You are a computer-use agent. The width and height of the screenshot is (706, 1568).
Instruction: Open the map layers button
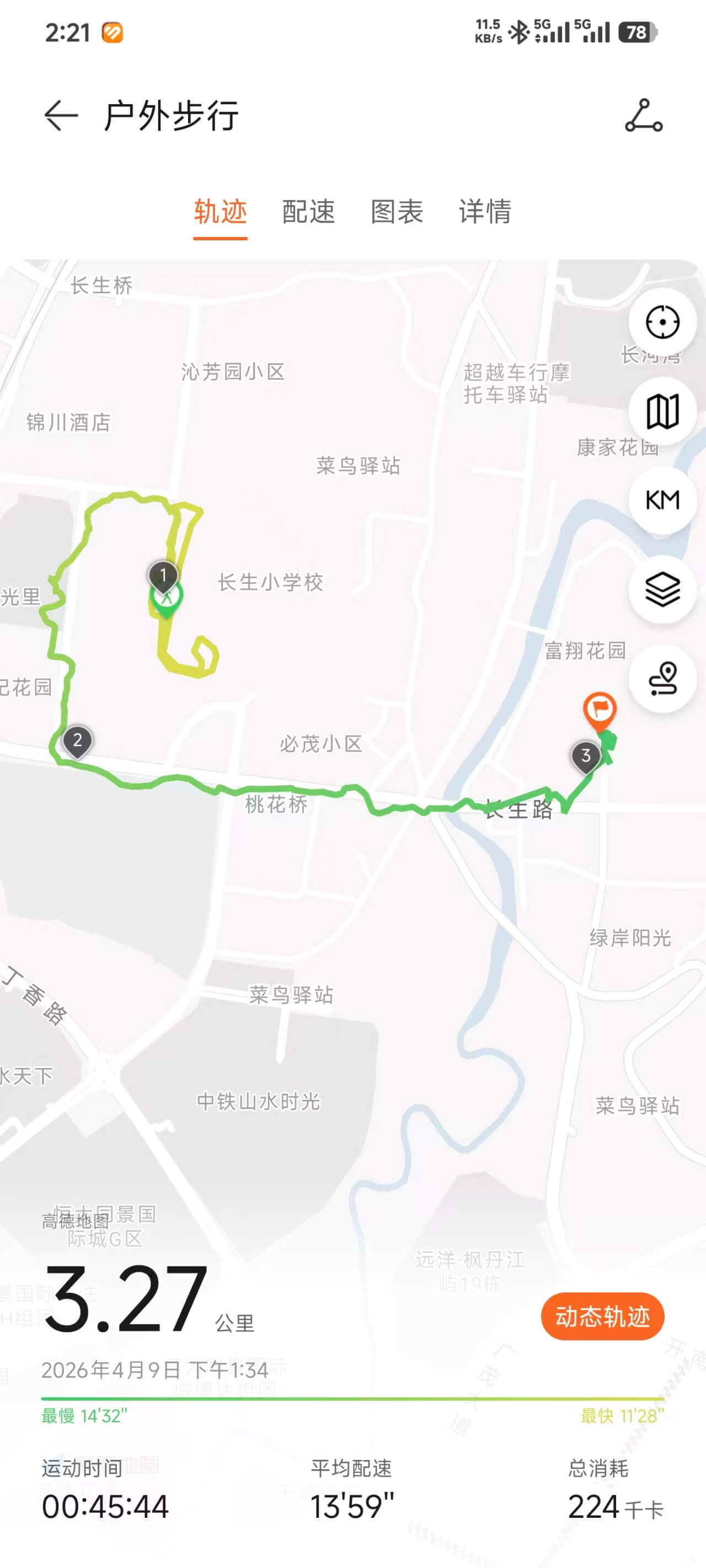[662, 589]
